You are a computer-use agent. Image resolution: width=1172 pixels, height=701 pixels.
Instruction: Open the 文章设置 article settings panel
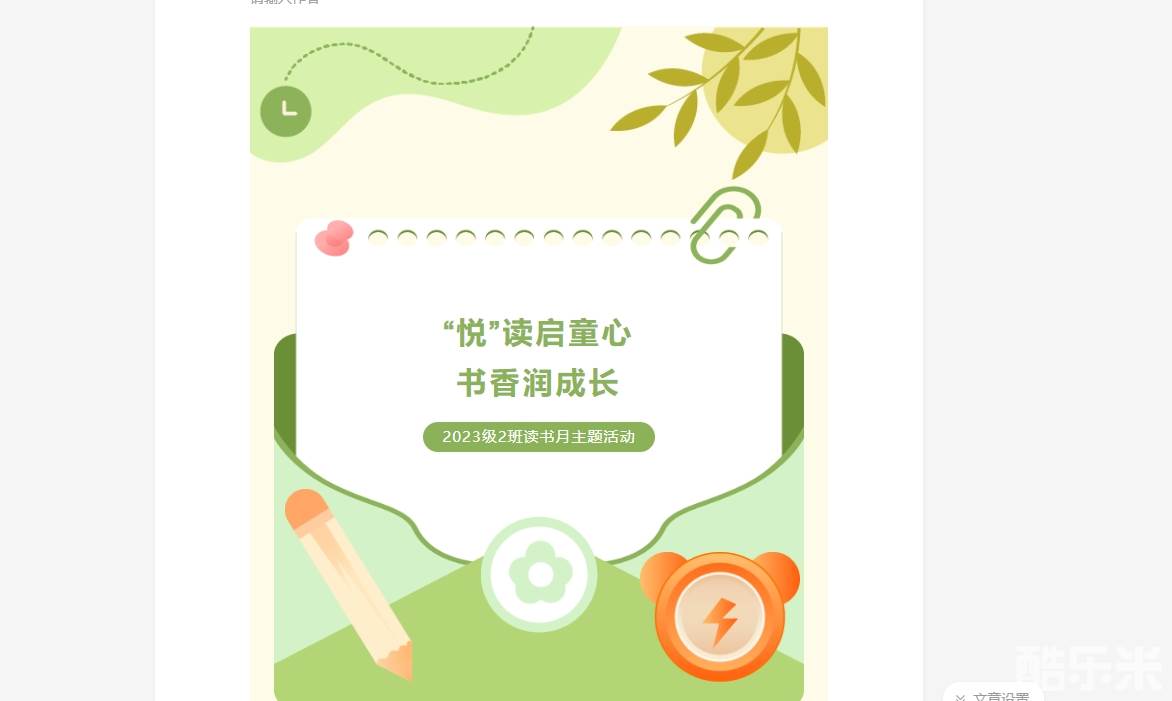tap(993, 694)
